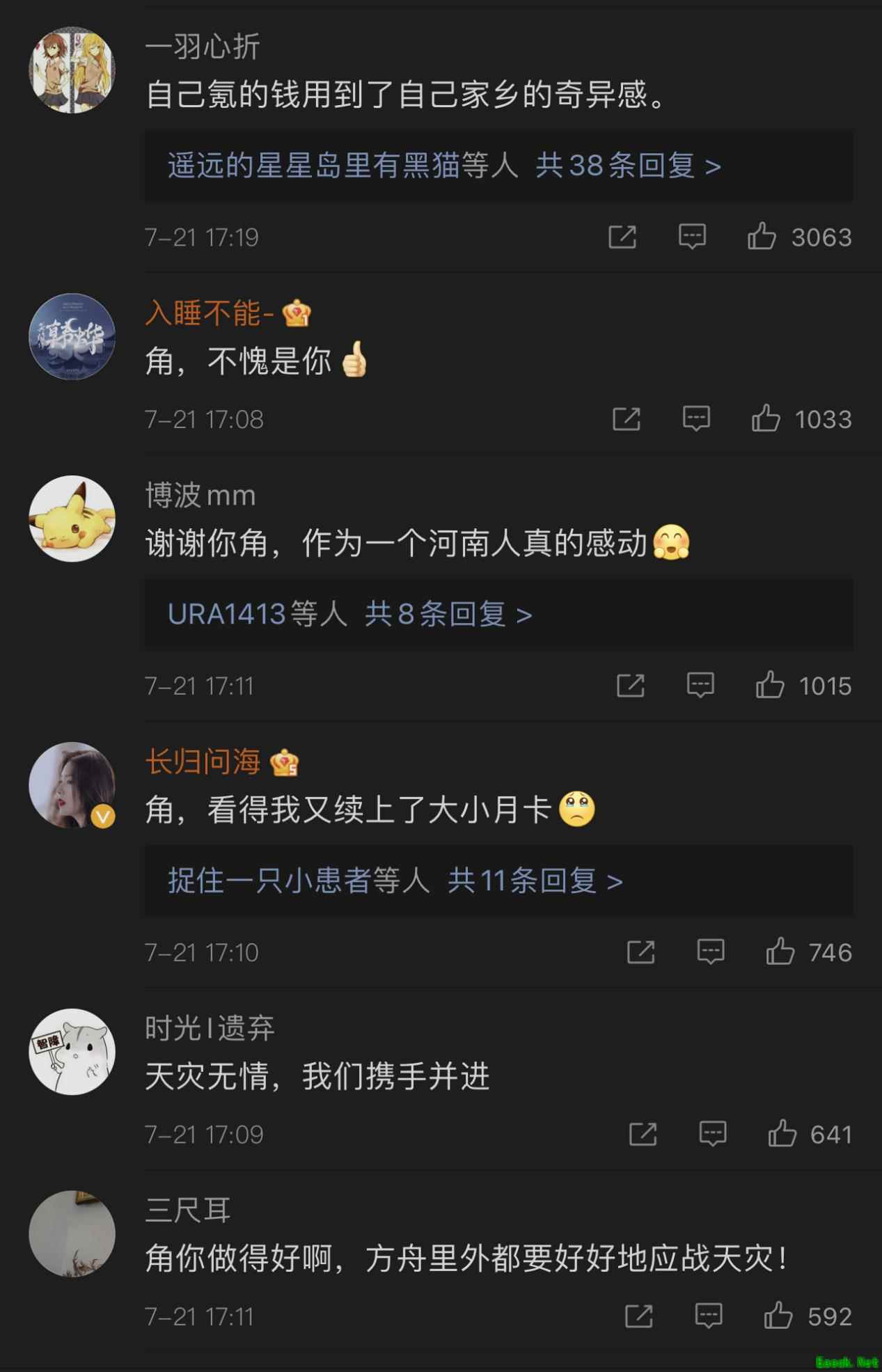Share the comment by 博波mm
The width and height of the screenshot is (882, 1372).
[630, 686]
